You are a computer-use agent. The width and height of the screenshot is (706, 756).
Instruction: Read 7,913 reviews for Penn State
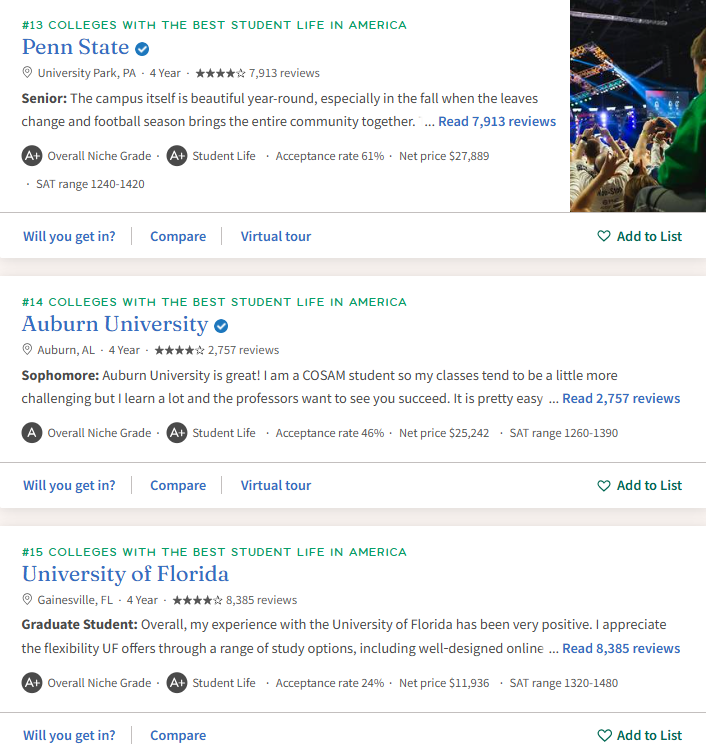497,122
